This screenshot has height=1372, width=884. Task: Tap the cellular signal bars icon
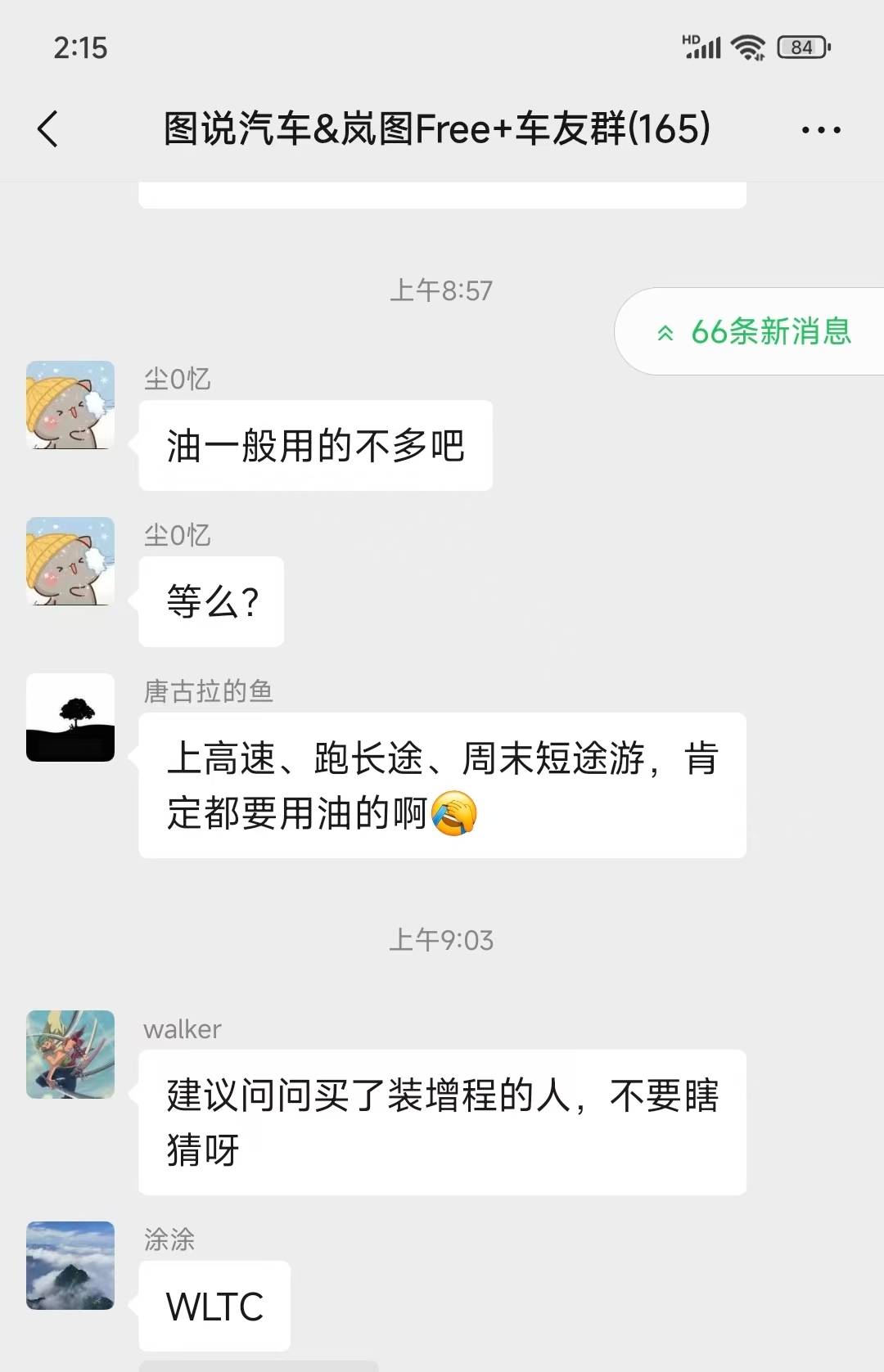(x=706, y=51)
